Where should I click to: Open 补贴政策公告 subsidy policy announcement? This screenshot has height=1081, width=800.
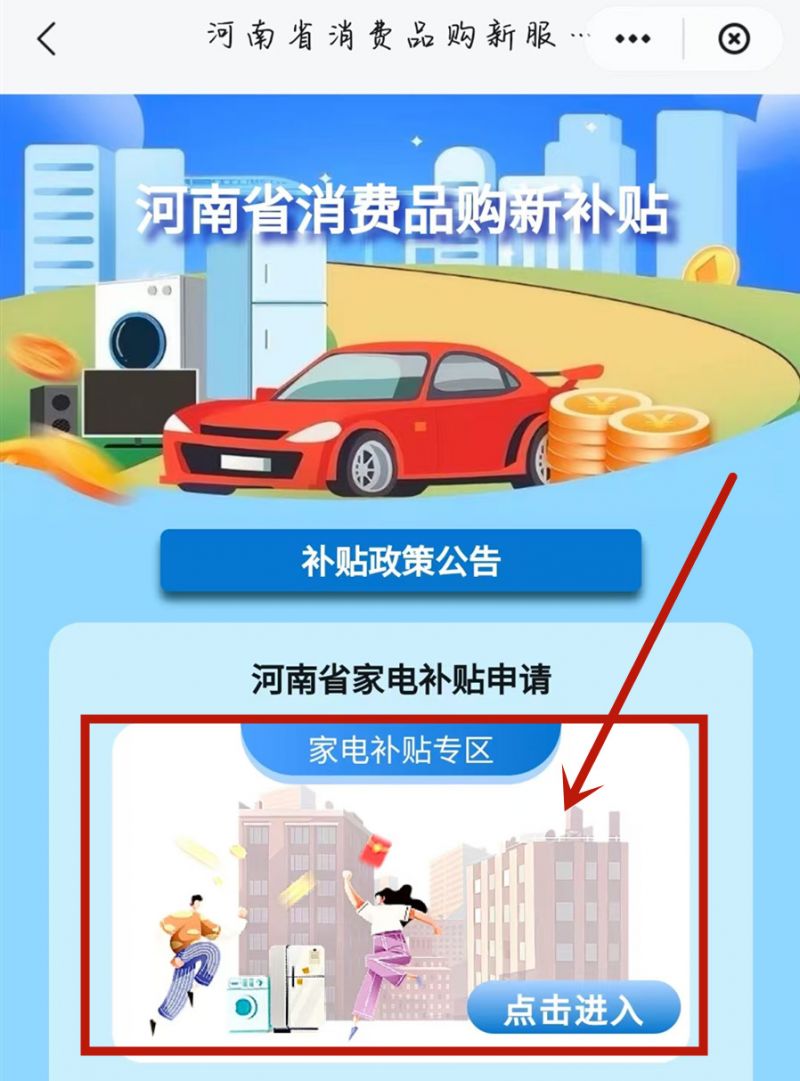tap(400, 561)
